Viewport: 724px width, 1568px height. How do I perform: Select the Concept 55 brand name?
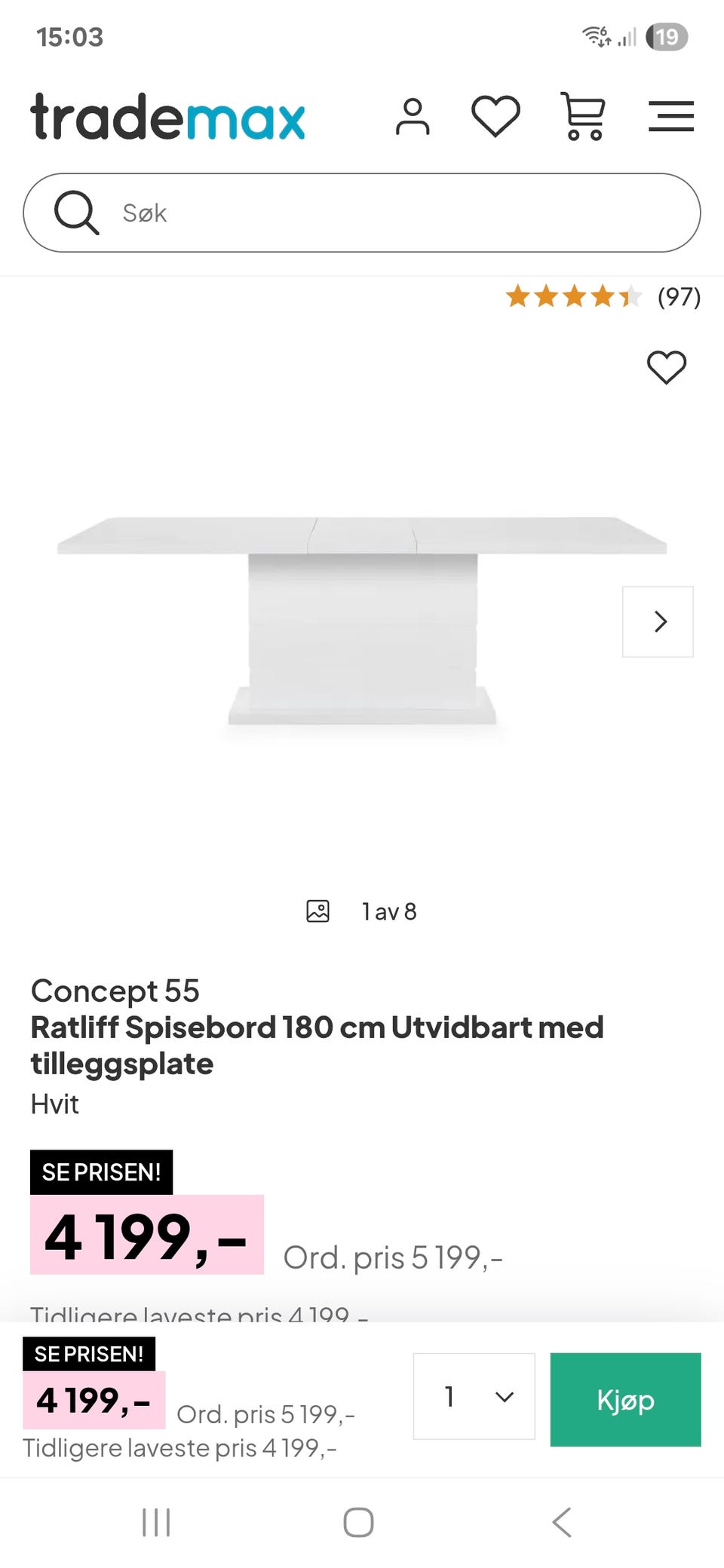coord(114,991)
